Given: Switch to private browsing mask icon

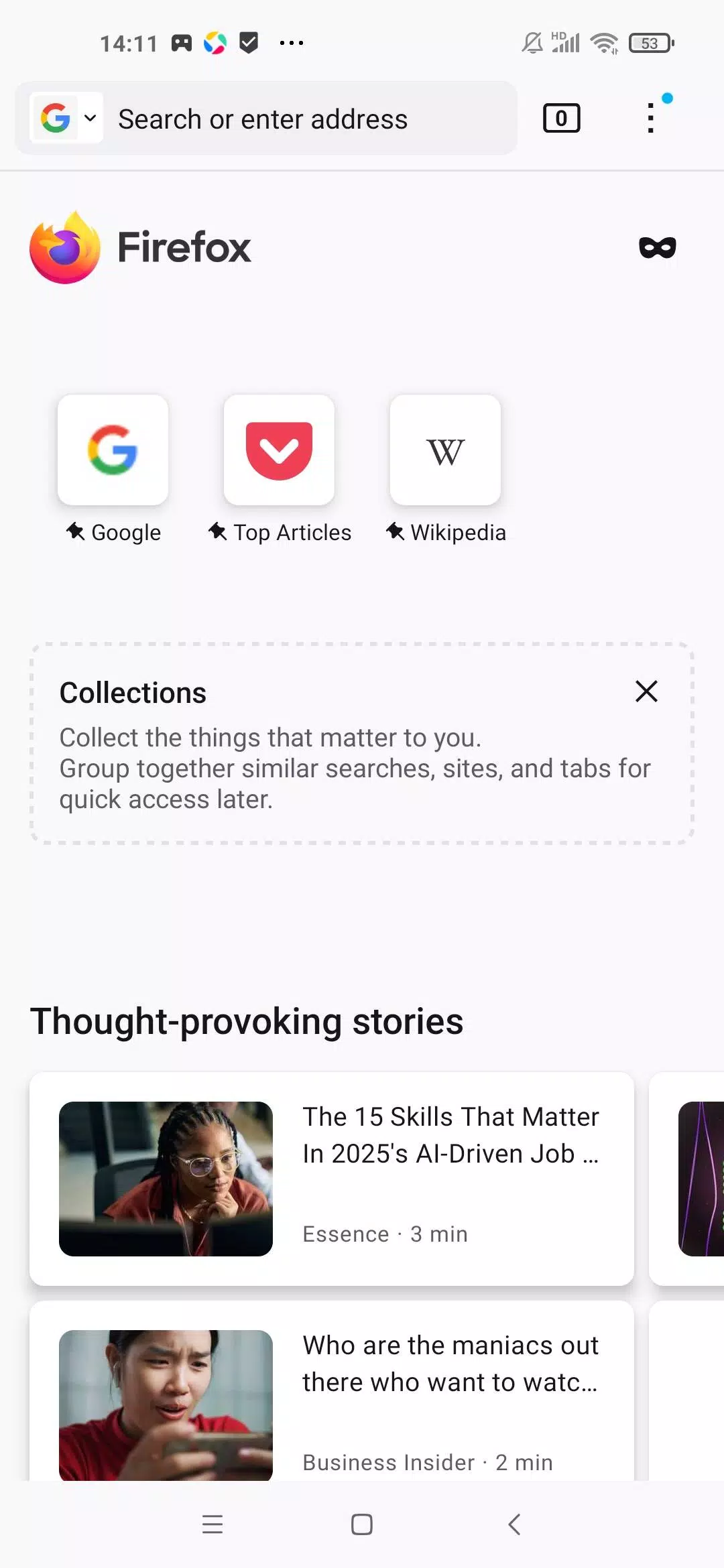Looking at the screenshot, I should [657, 247].
